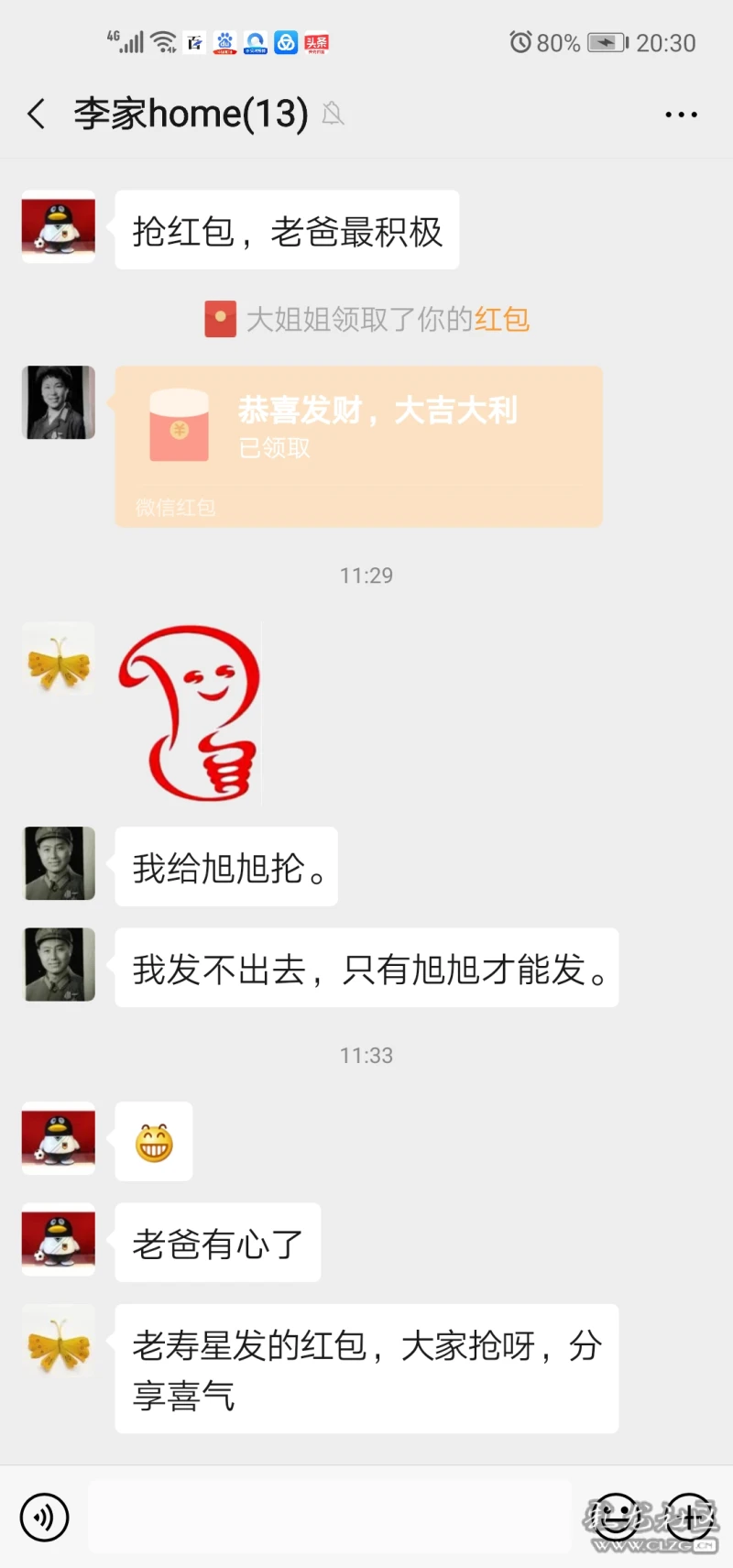The height and width of the screenshot is (1568, 733).
Task: Switch to voice message input
Action: (44, 1518)
